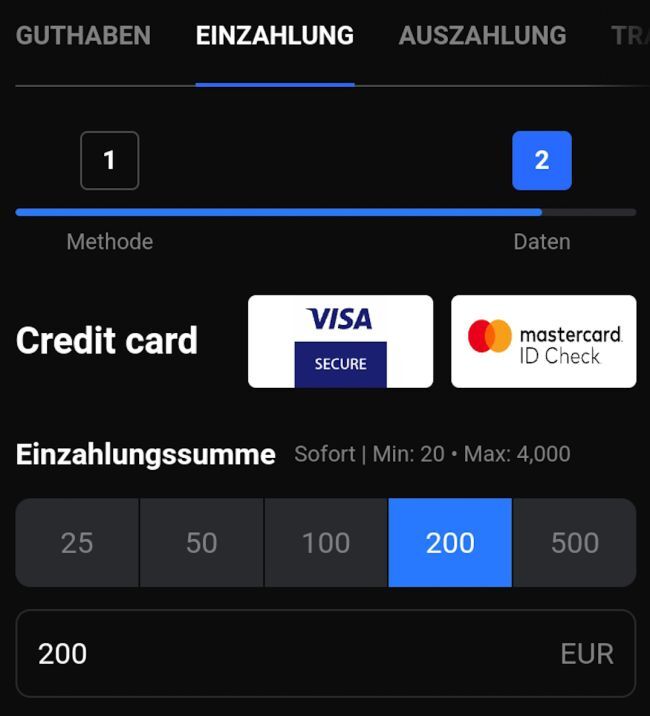
Task: Go to the Auszahlung tab
Action: pyautogui.click(x=482, y=36)
